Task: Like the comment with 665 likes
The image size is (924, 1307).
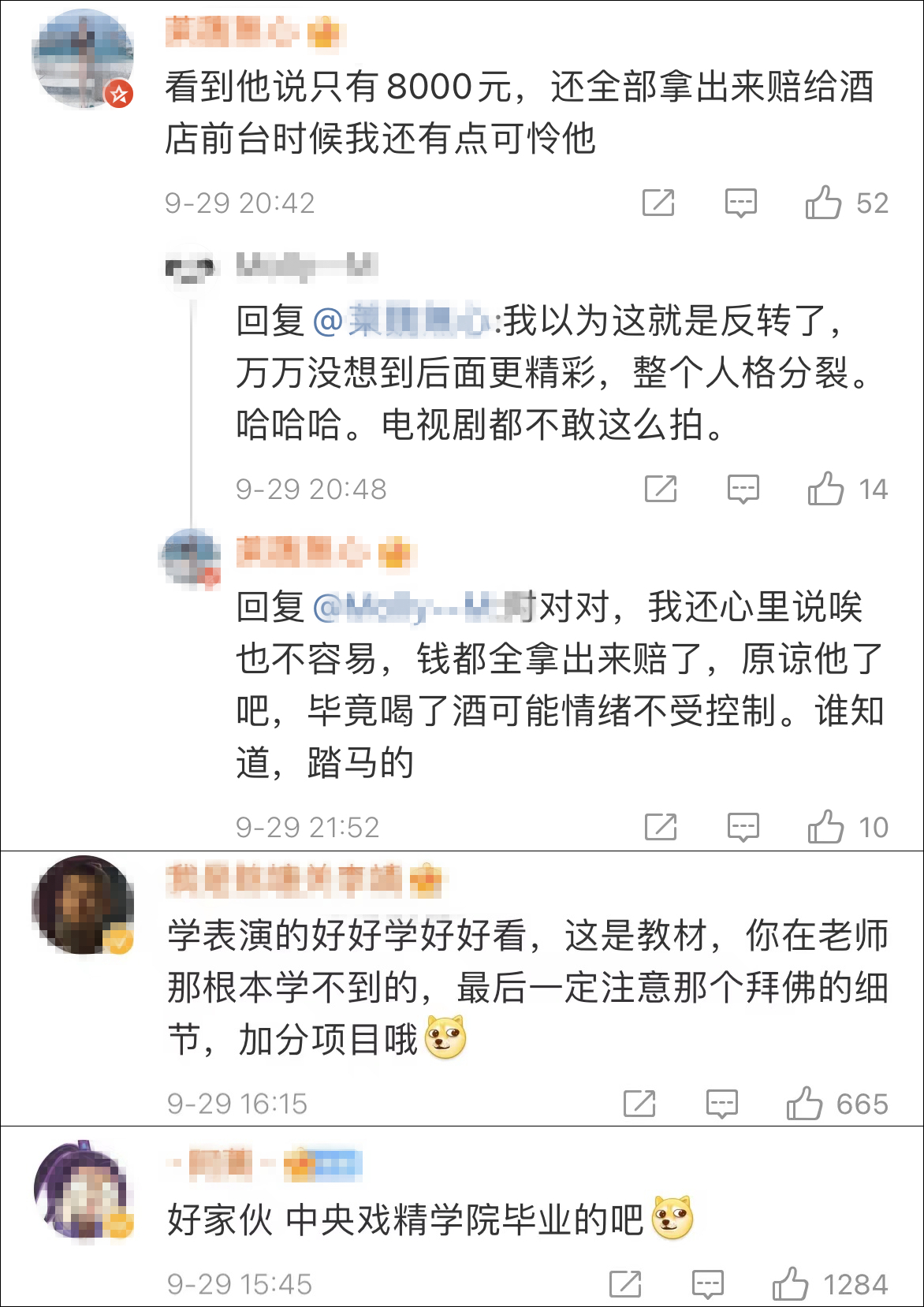Action: (804, 1104)
